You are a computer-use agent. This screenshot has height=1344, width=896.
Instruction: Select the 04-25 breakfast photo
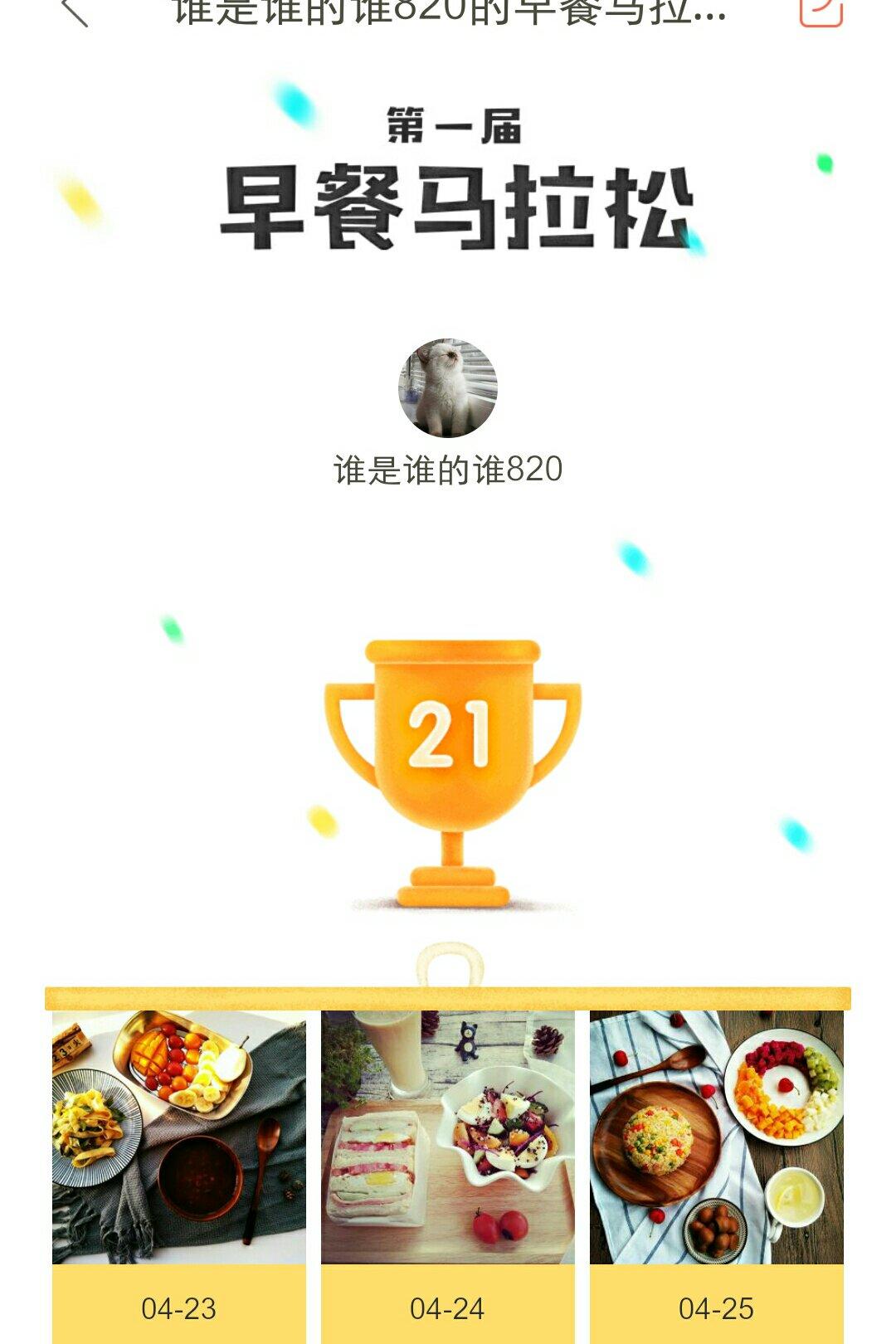pyautogui.click(x=717, y=1137)
